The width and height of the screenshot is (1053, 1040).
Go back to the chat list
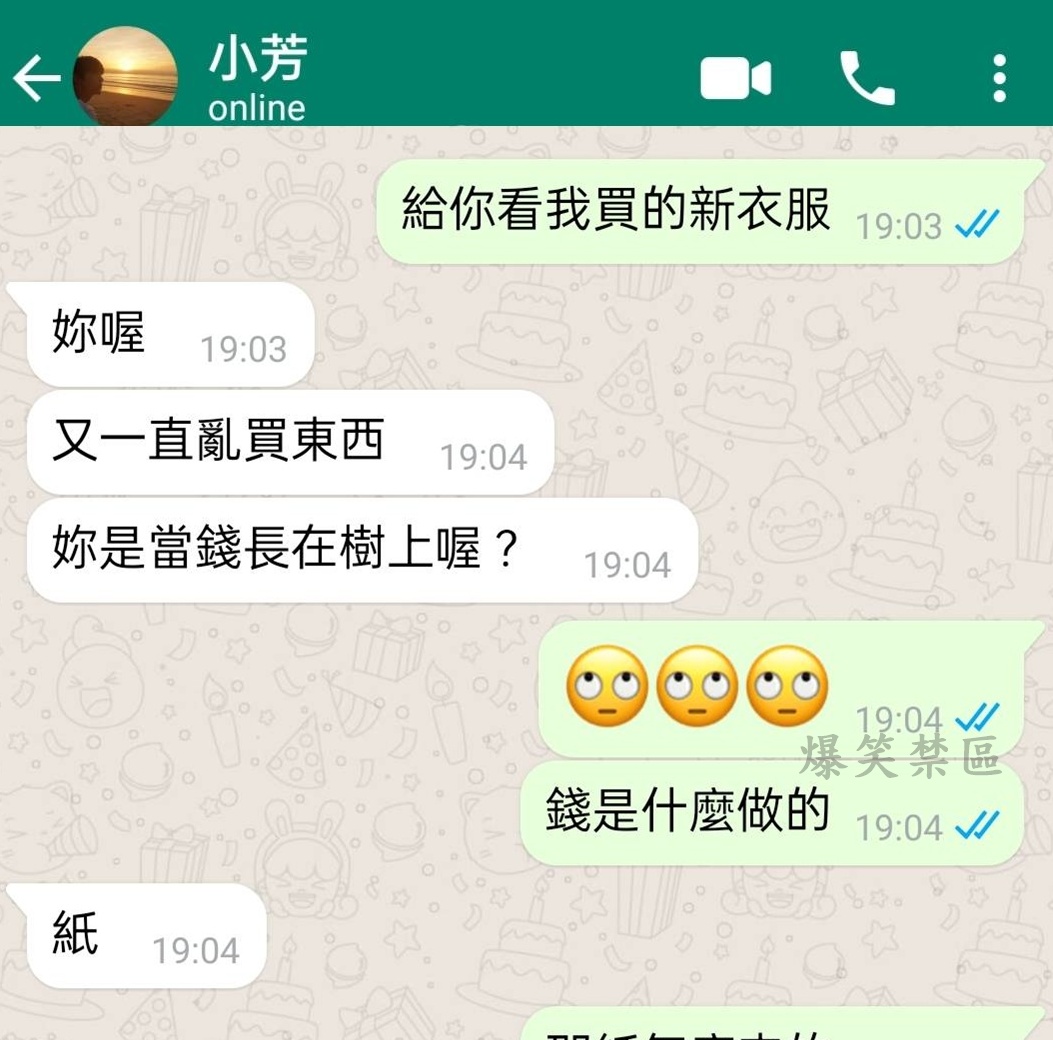click(36, 79)
